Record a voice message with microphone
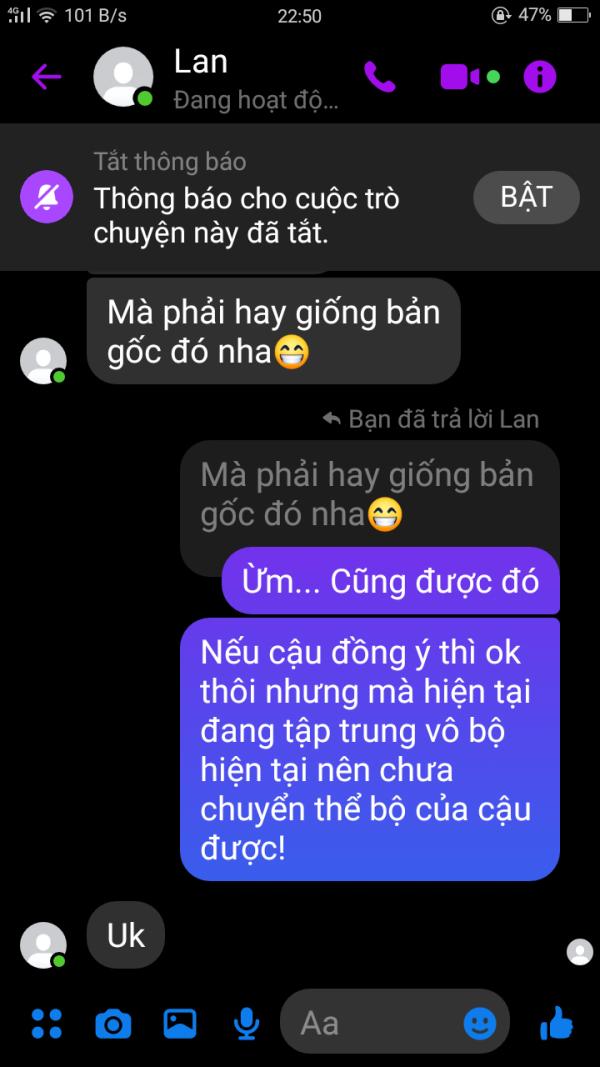Viewport: 600px width, 1067px height. click(246, 1023)
